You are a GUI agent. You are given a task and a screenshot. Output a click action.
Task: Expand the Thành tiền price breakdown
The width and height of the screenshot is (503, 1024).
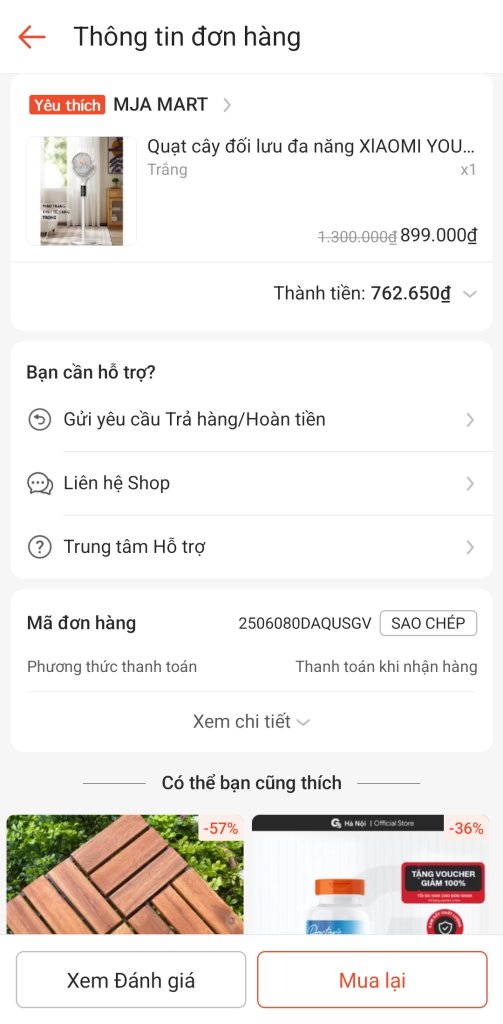click(375, 294)
